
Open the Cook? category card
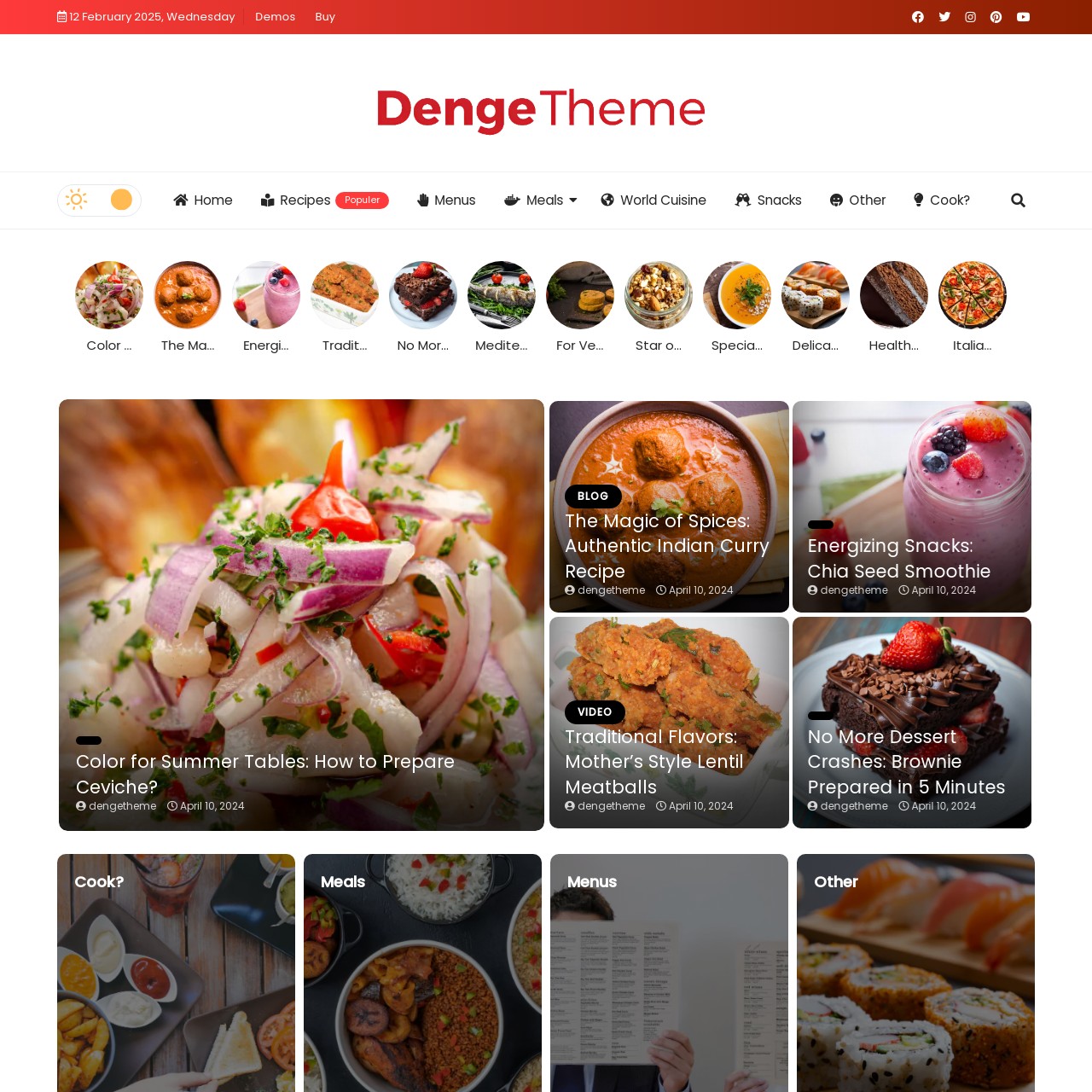tap(176, 973)
